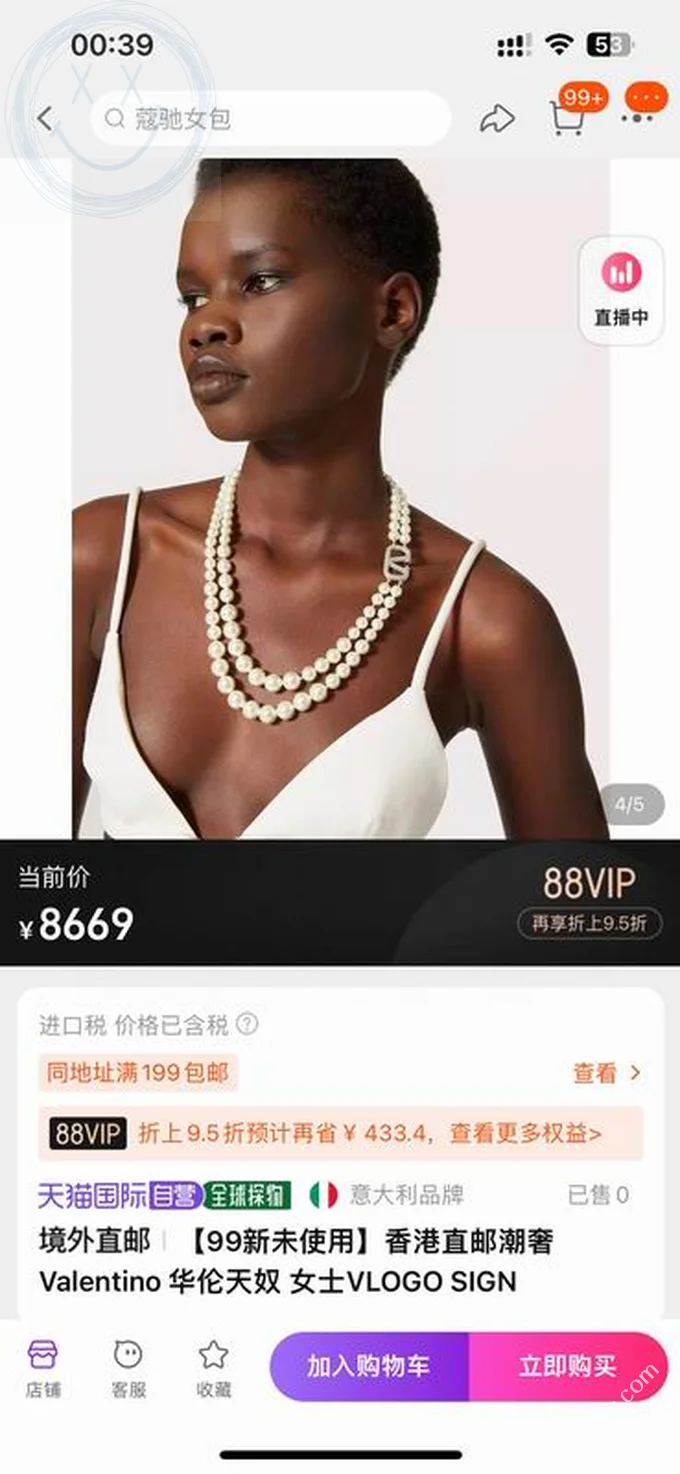Tap the search box with 蔻驰女包
Image resolution: width=680 pixels, height=1474 pixels.
pos(270,119)
